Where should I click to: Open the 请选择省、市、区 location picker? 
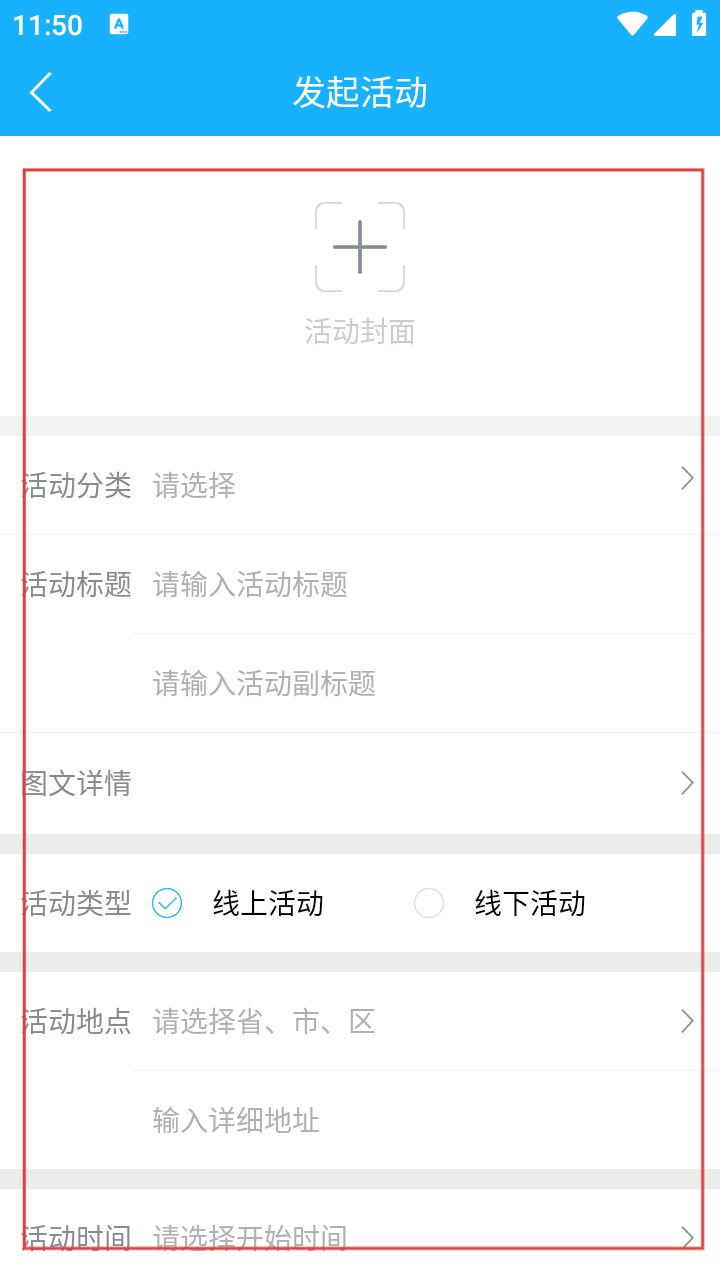pos(420,1021)
